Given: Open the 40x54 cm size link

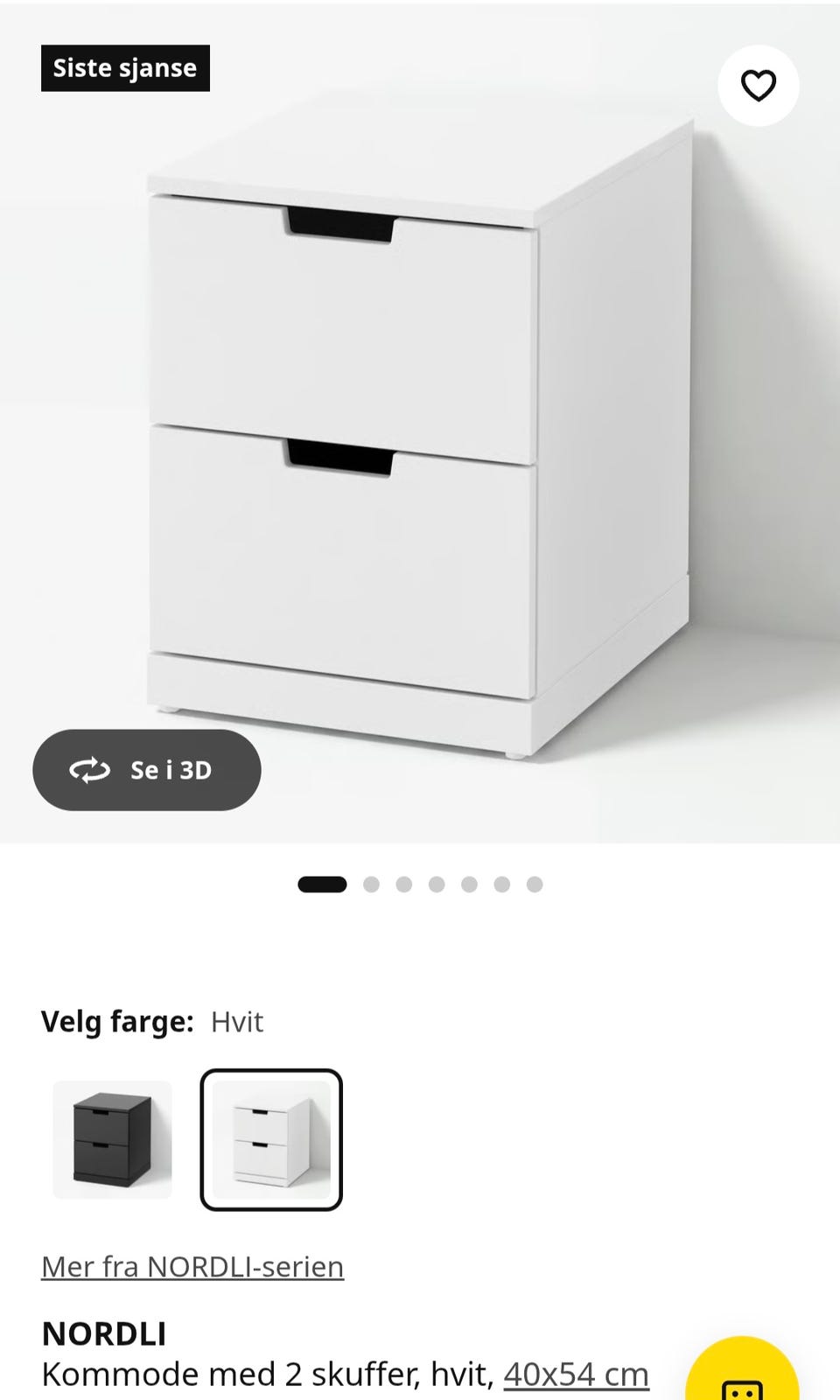Looking at the screenshot, I should pyautogui.click(x=576, y=1374).
